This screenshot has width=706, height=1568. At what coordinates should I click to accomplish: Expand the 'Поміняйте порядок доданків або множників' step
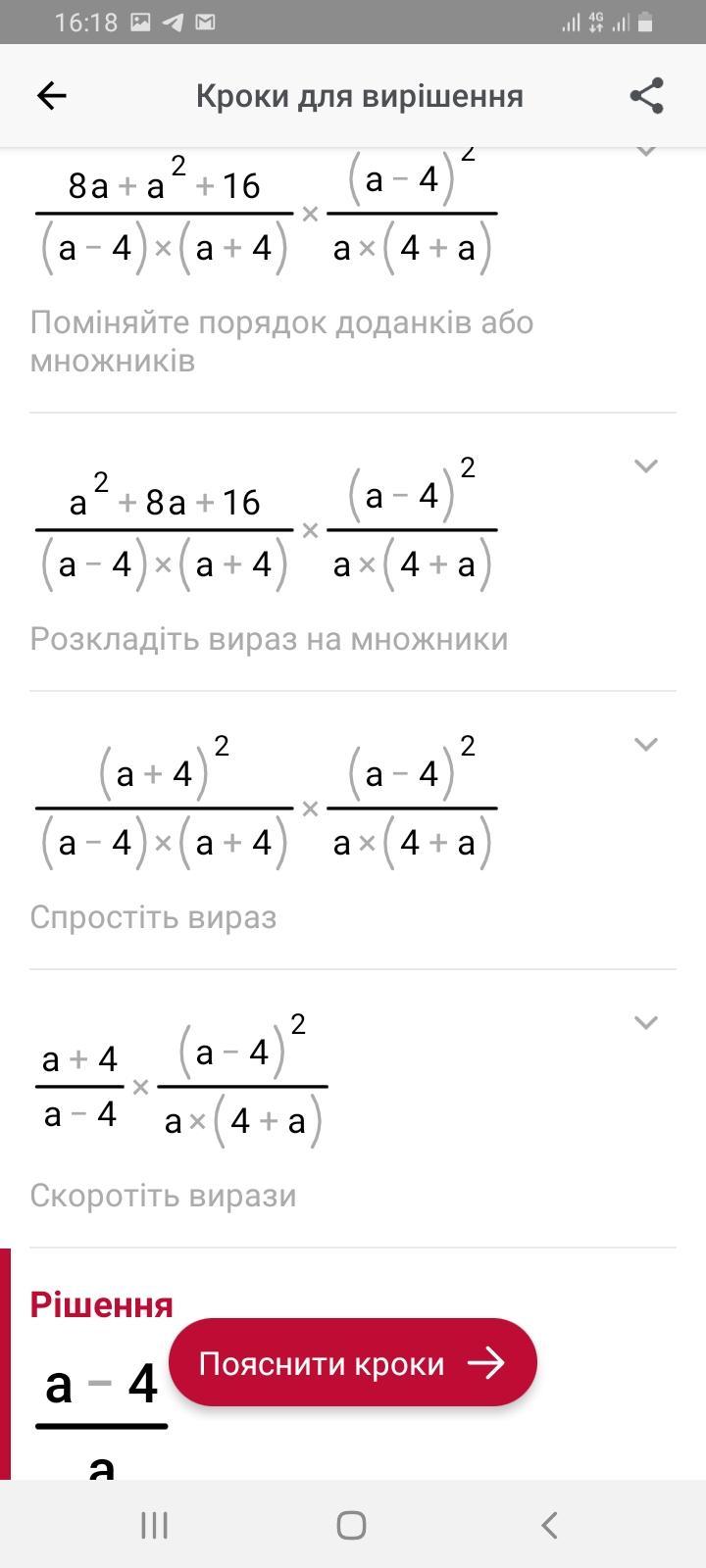tap(645, 152)
